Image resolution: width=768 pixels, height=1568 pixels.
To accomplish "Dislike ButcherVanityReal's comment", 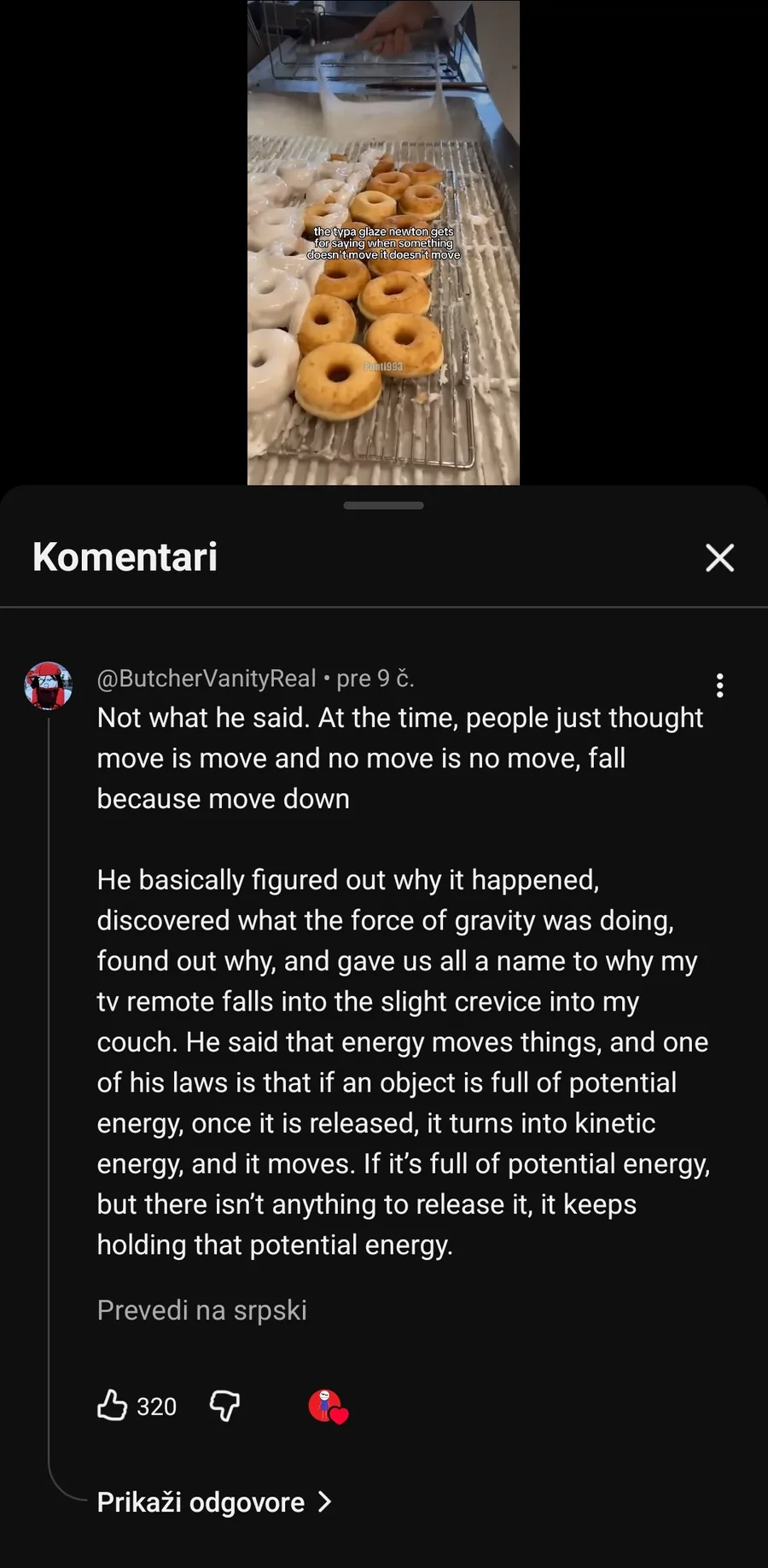I will pyautogui.click(x=224, y=1405).
